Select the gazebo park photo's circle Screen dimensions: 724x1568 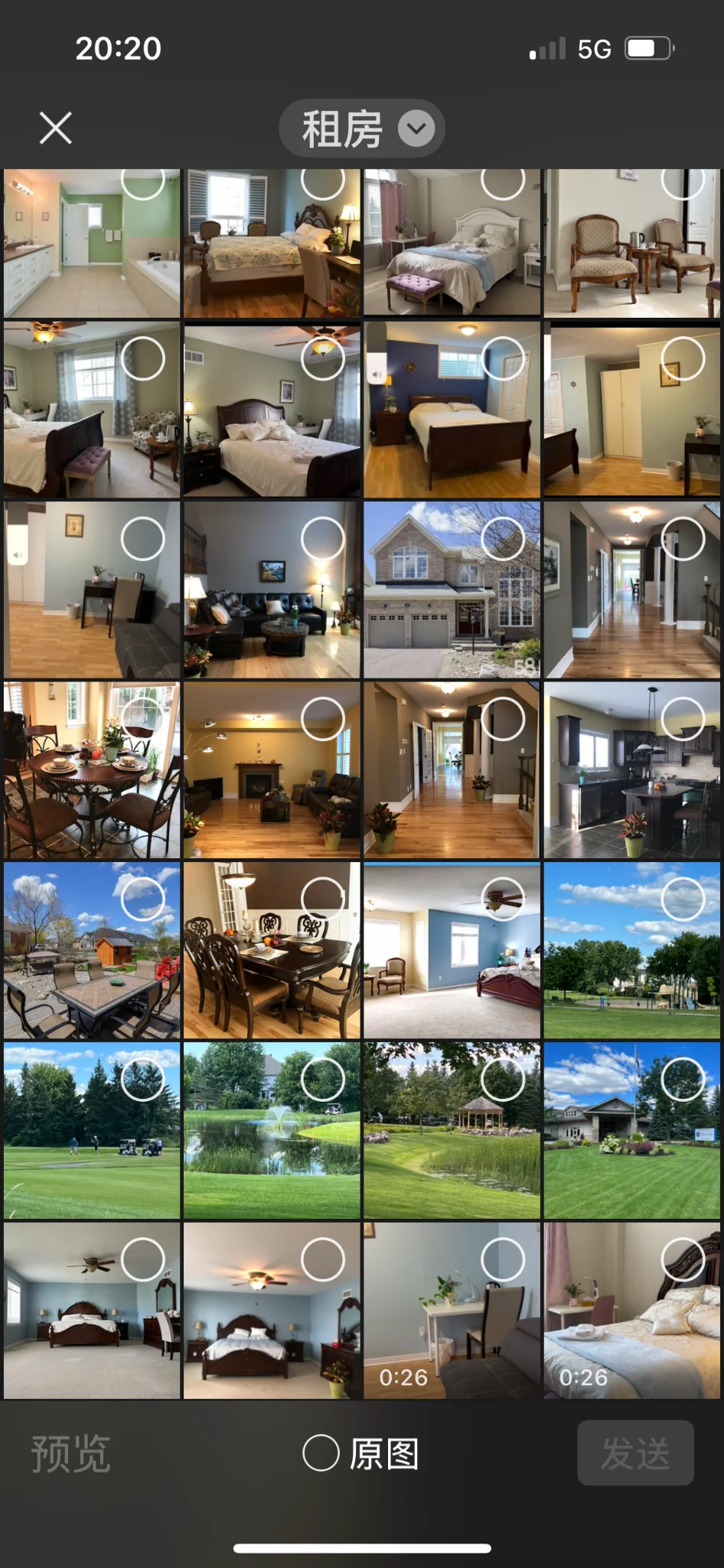pyautogui.click(x=503, y=1080)
